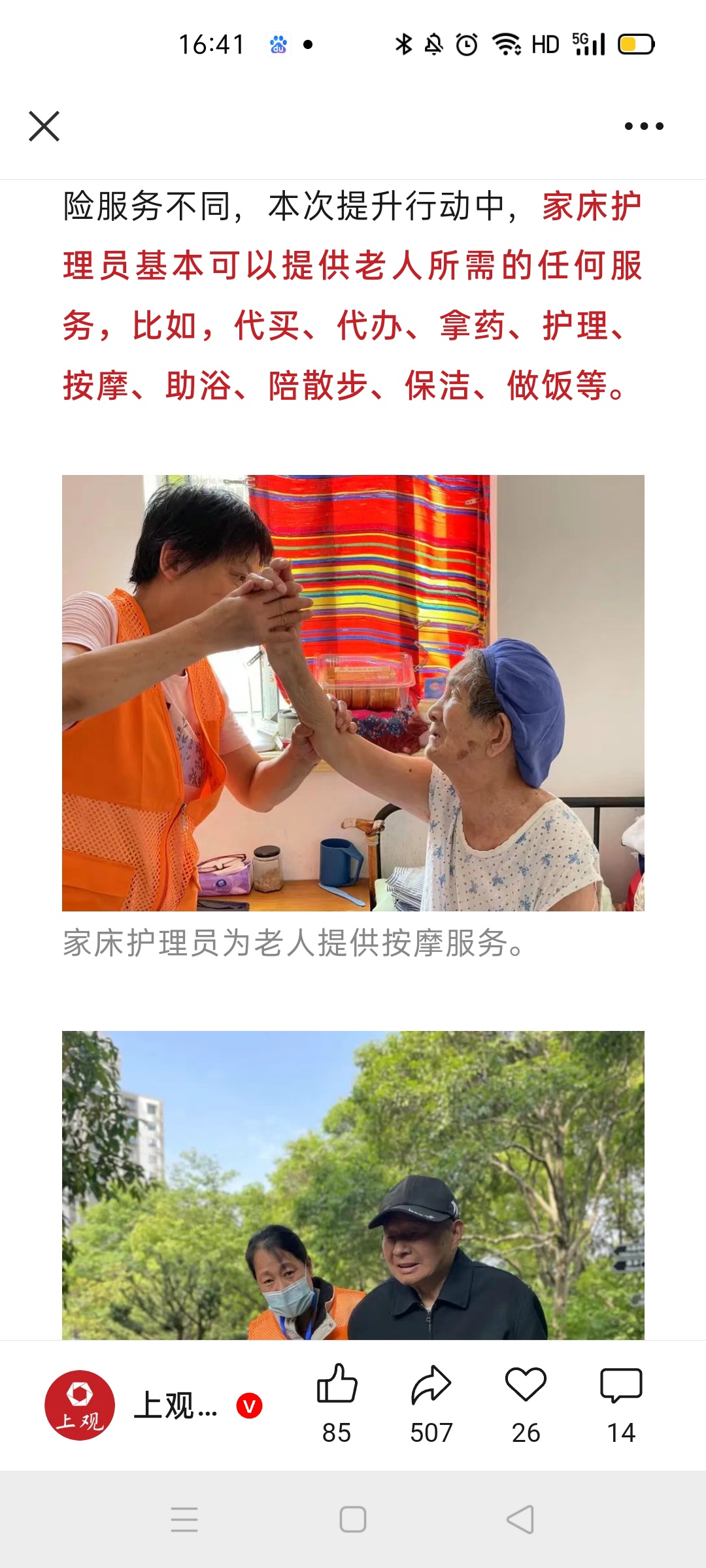Open the 上观 author profile
Viewport: 706px width, 1568px height.
click(x=80, y=1405)
